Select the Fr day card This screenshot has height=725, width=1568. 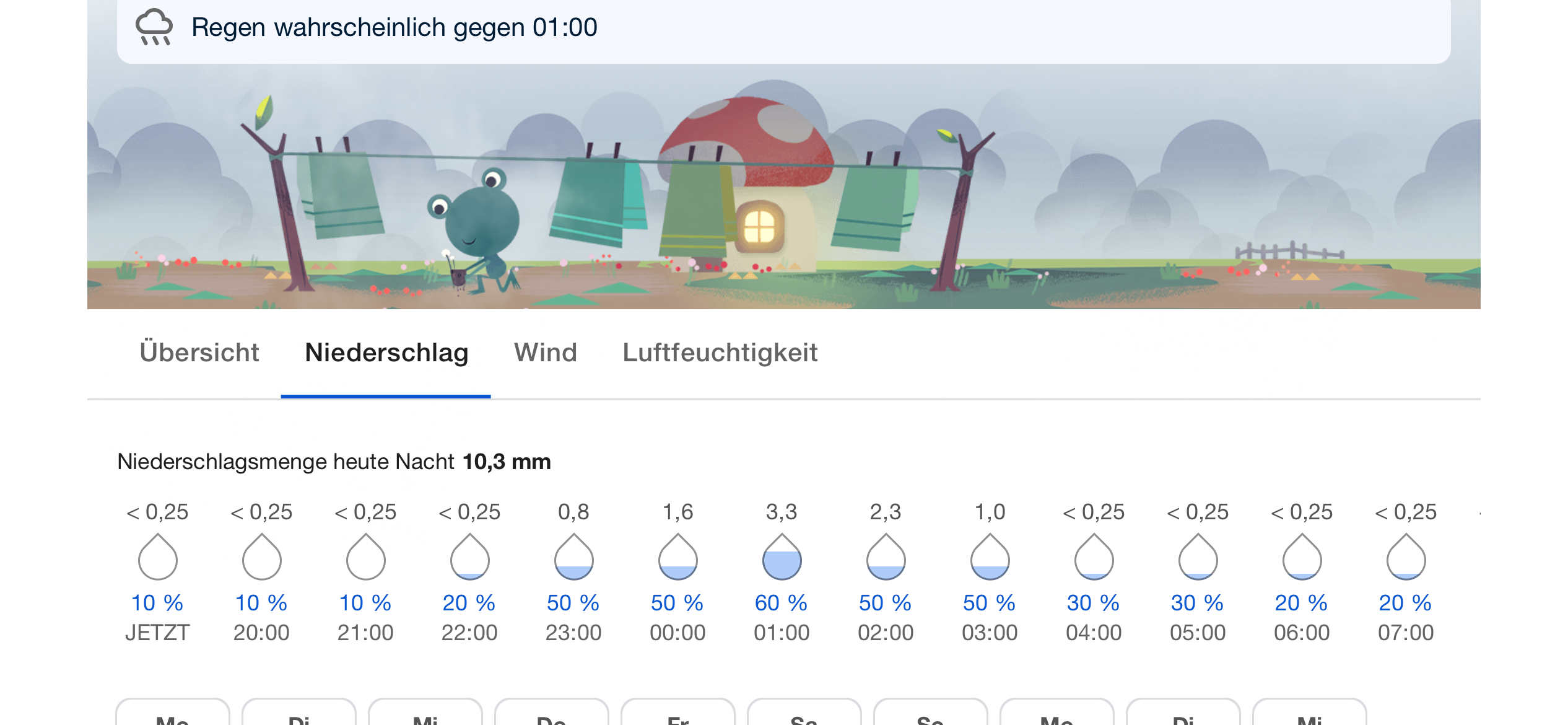coord(677,714)
